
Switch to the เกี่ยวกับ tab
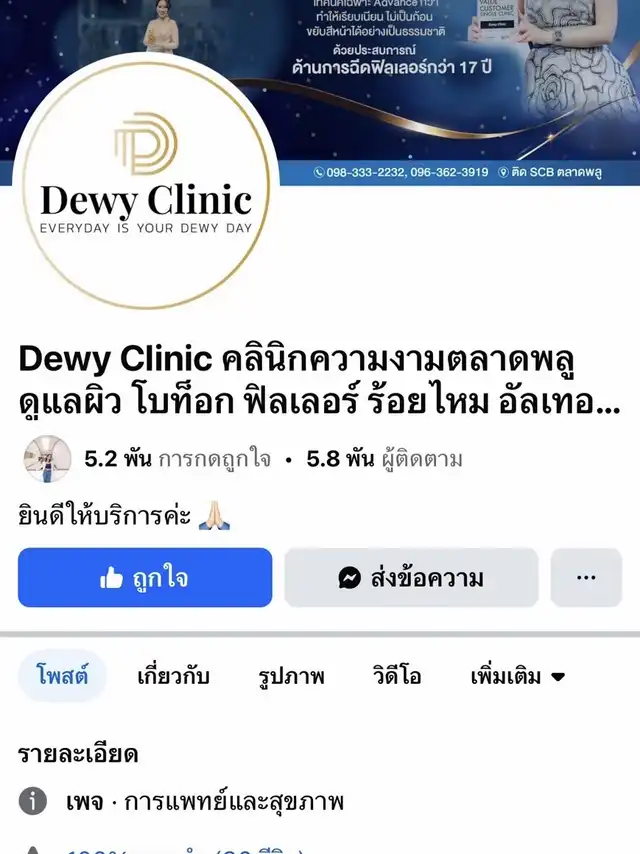(x=173, y=676)
